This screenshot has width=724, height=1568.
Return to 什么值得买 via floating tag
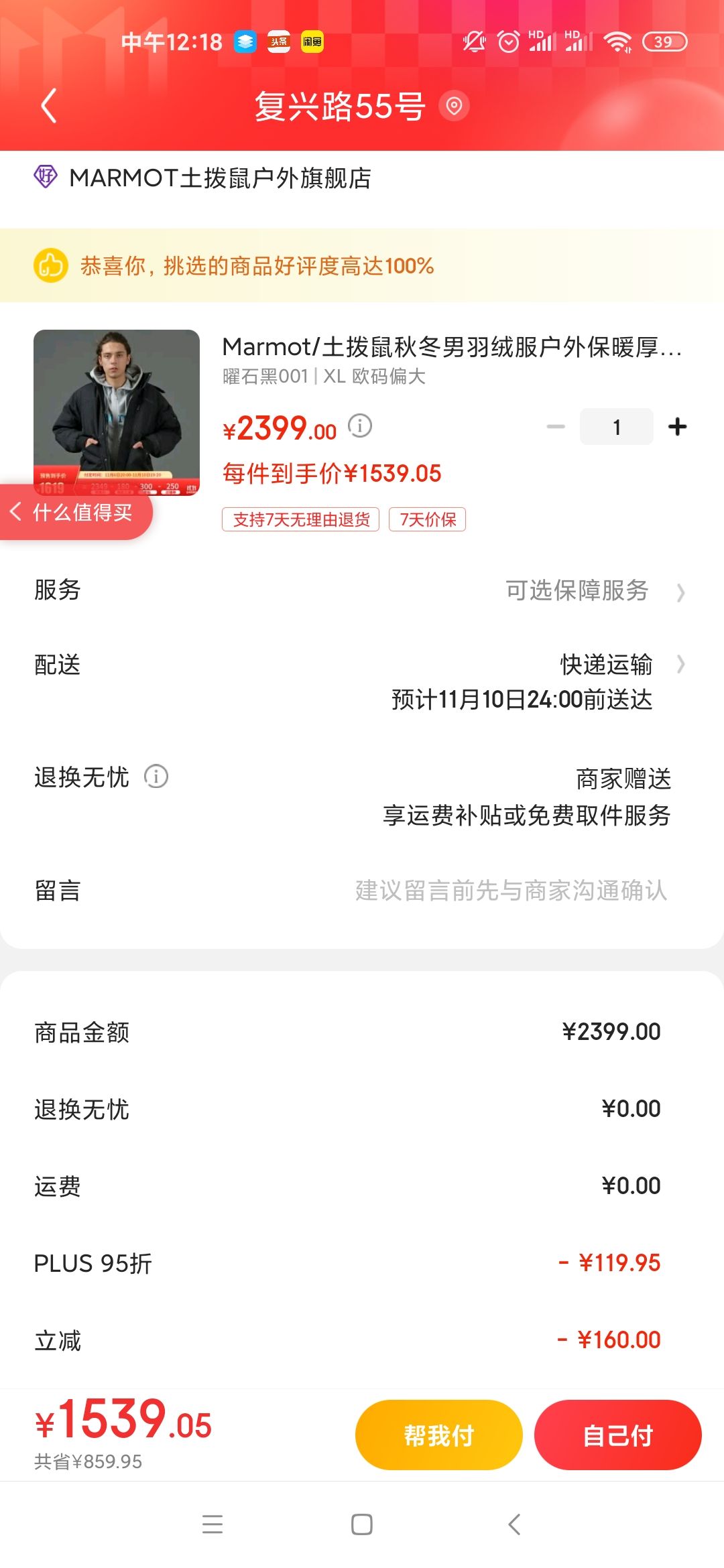pyautogui.click(x=76, y=513)
